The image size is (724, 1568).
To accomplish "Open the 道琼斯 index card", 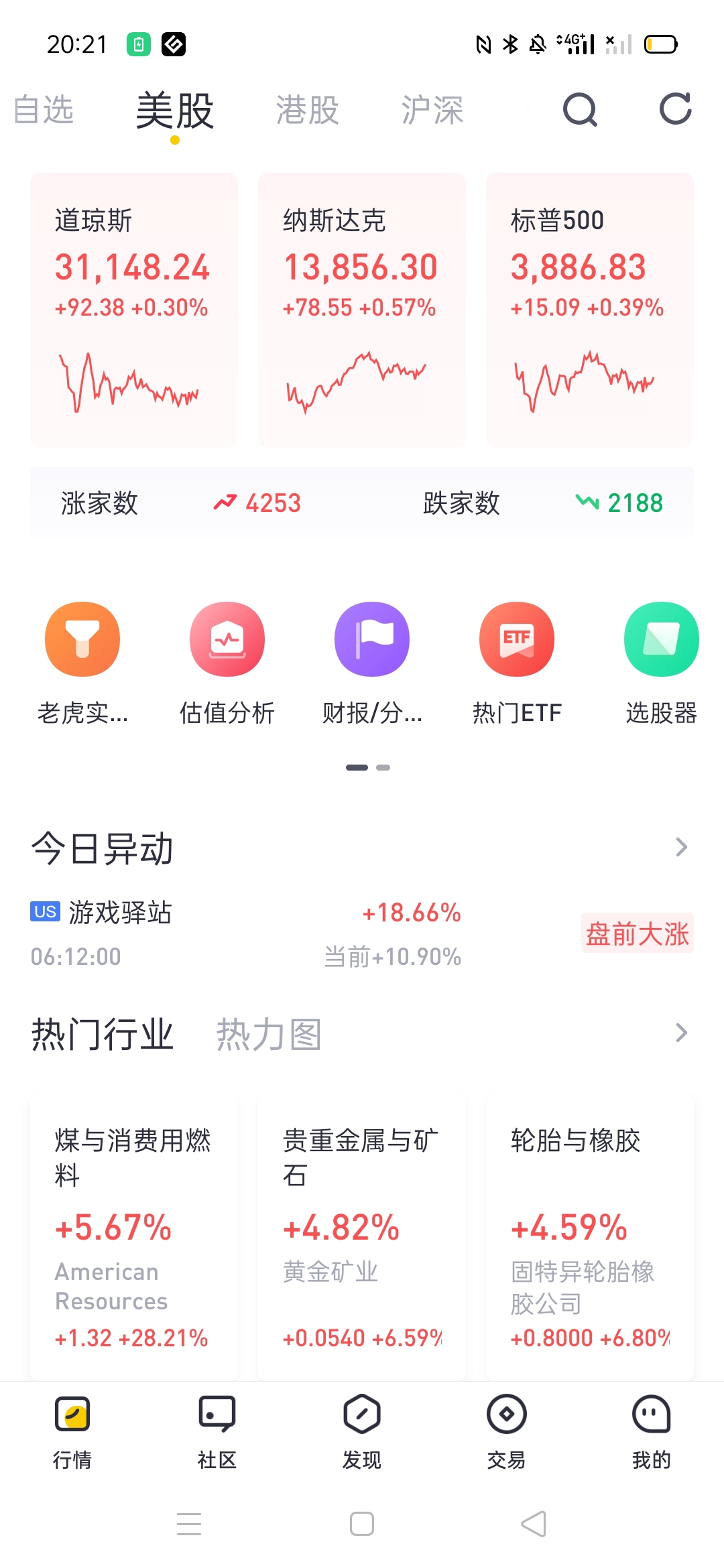I will coord(134,310).
